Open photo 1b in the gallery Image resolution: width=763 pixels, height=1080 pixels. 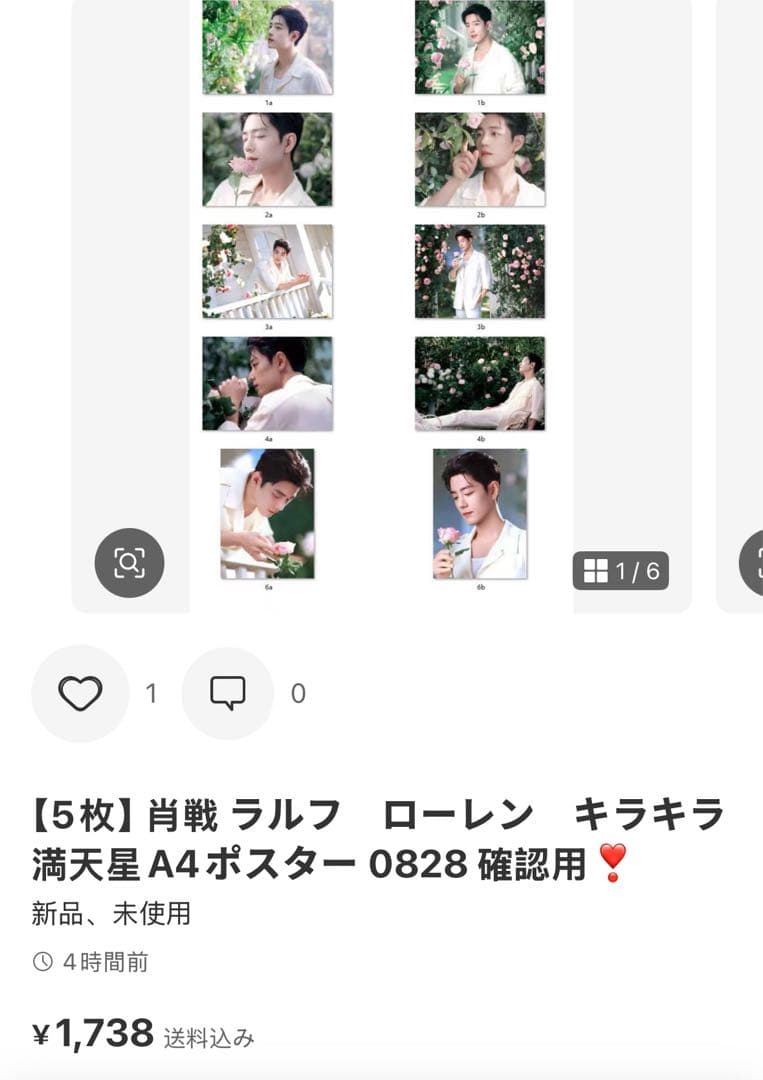point(480,48)
